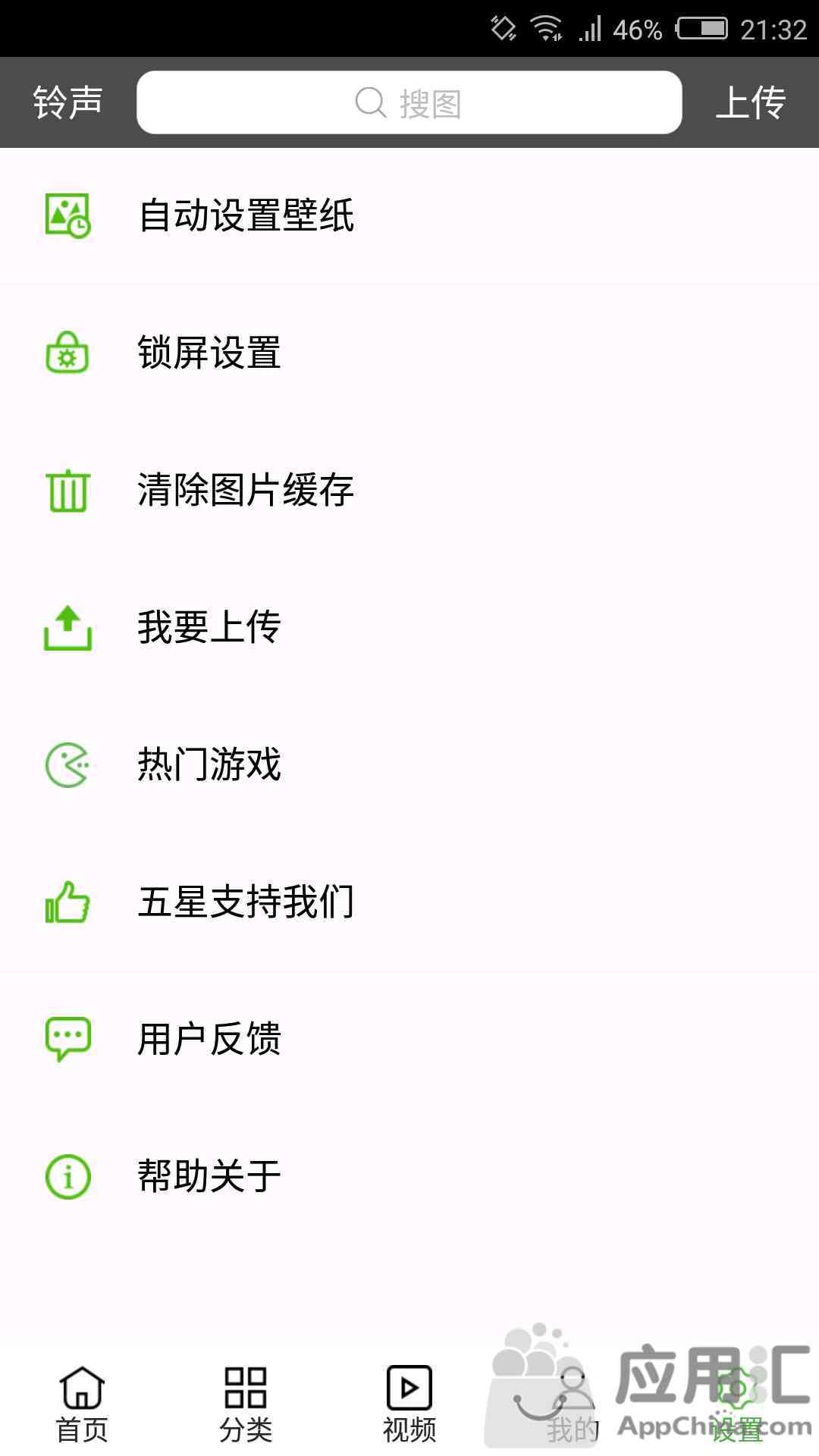Open the 我要上传 row
Viewport: 819px width, 1456px height.
409,628
